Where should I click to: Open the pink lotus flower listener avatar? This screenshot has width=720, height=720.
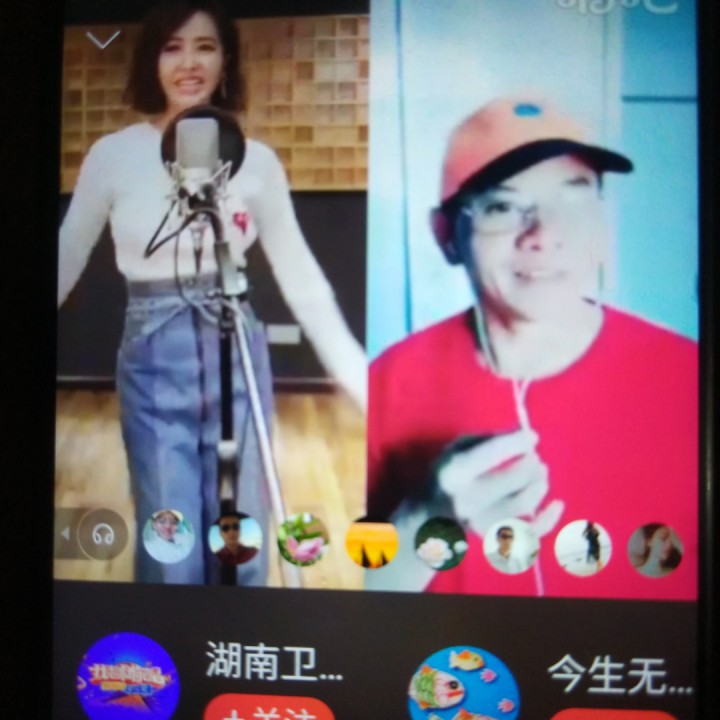pos(303,540)
